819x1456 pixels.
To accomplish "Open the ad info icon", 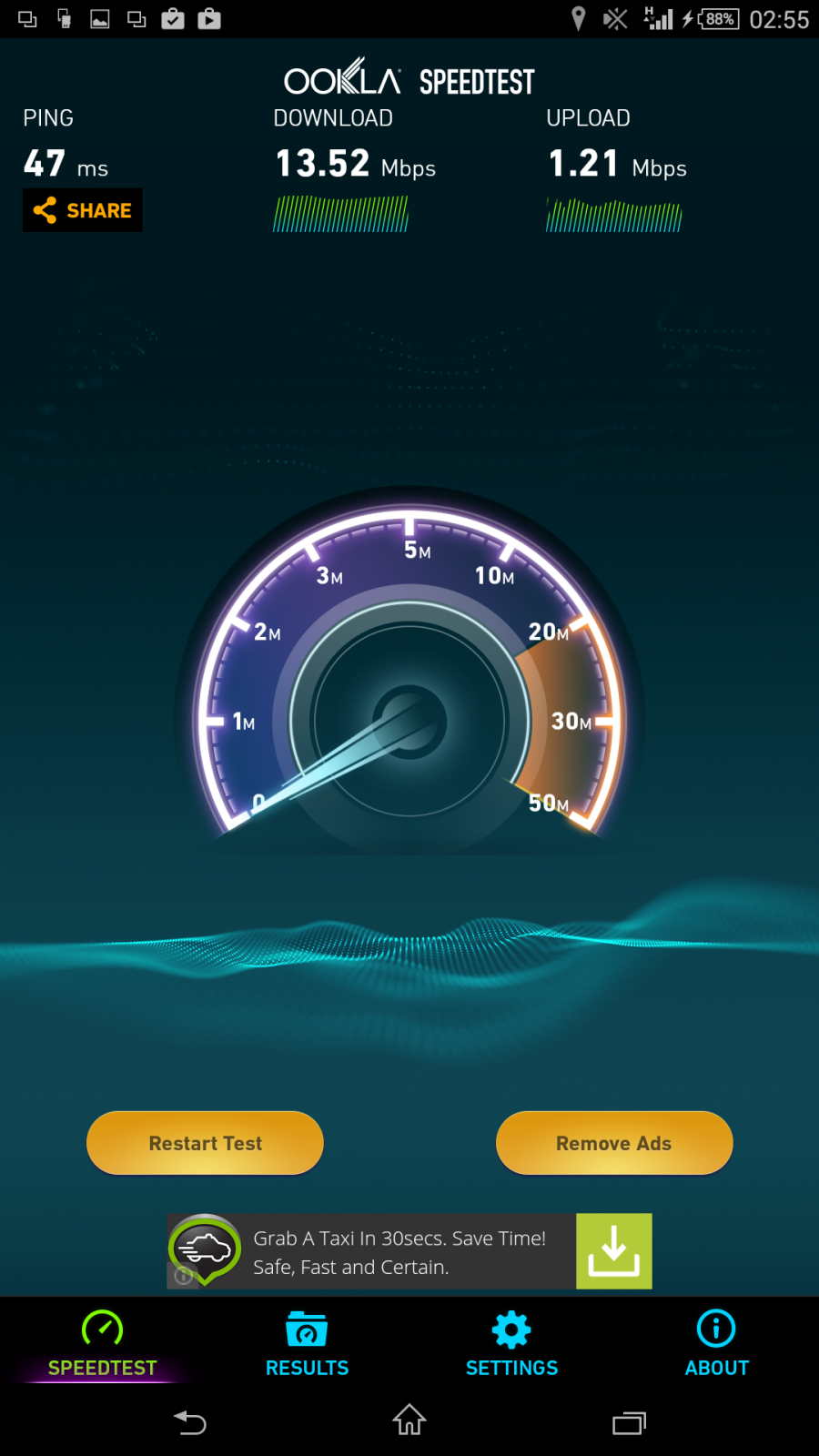I will pyautogui.click(x=183, y=1276).
